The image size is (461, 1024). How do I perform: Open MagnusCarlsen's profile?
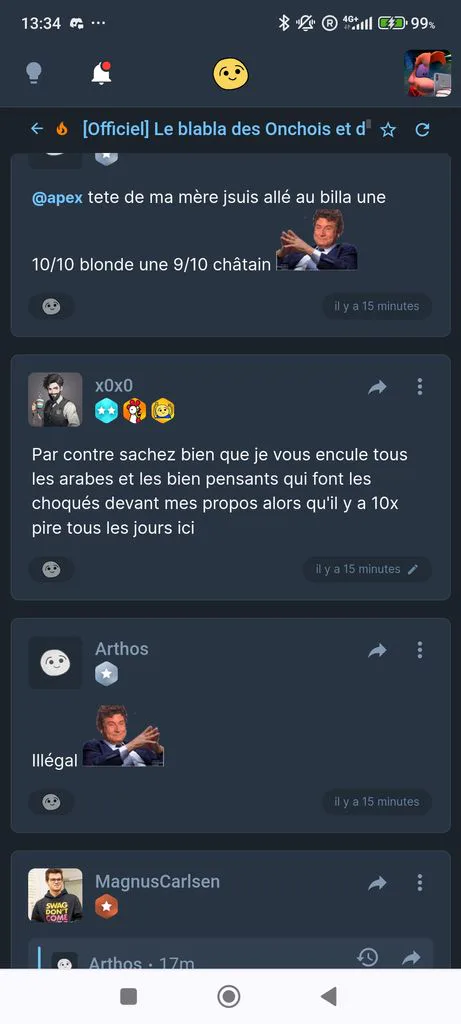tap(56, 895)
